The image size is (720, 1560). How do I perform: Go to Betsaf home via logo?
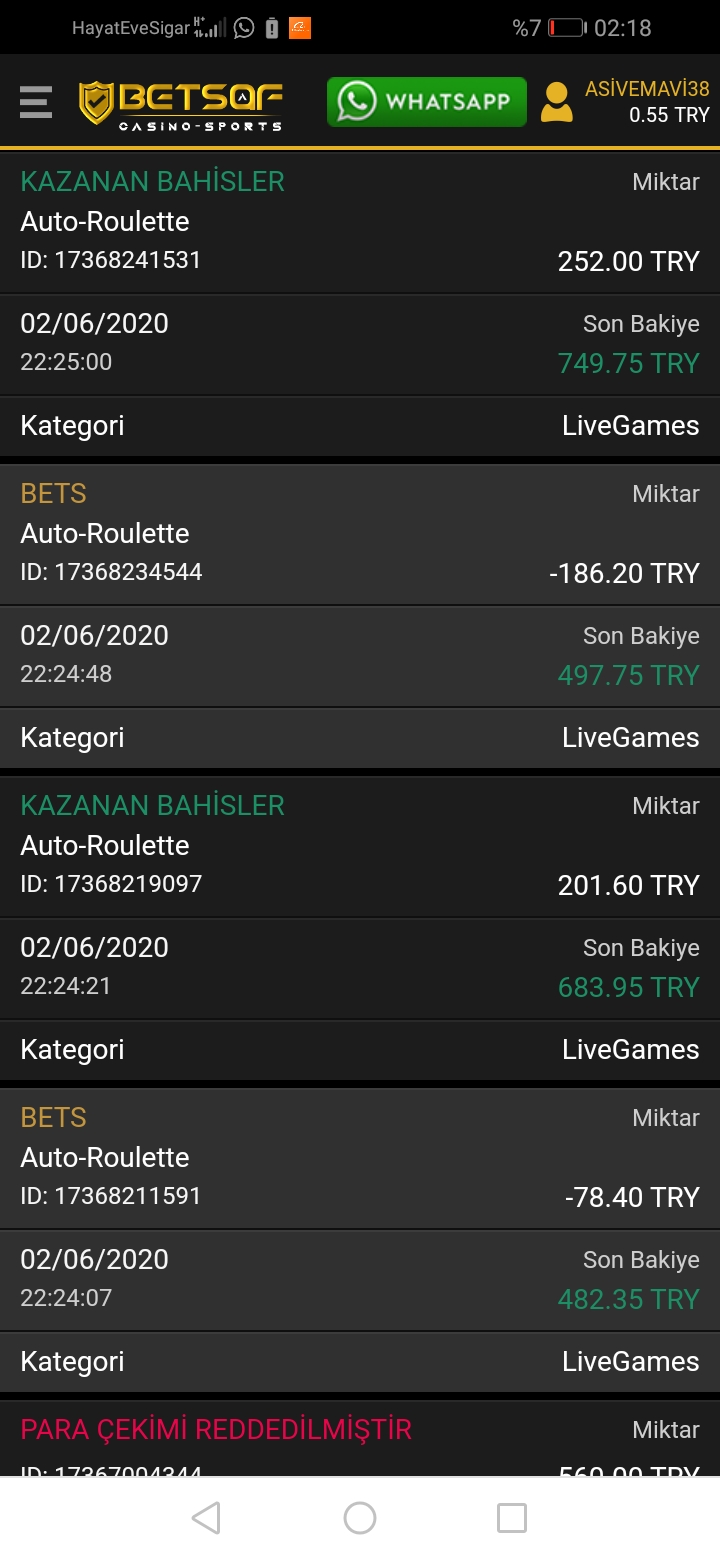tap(181, 105)
